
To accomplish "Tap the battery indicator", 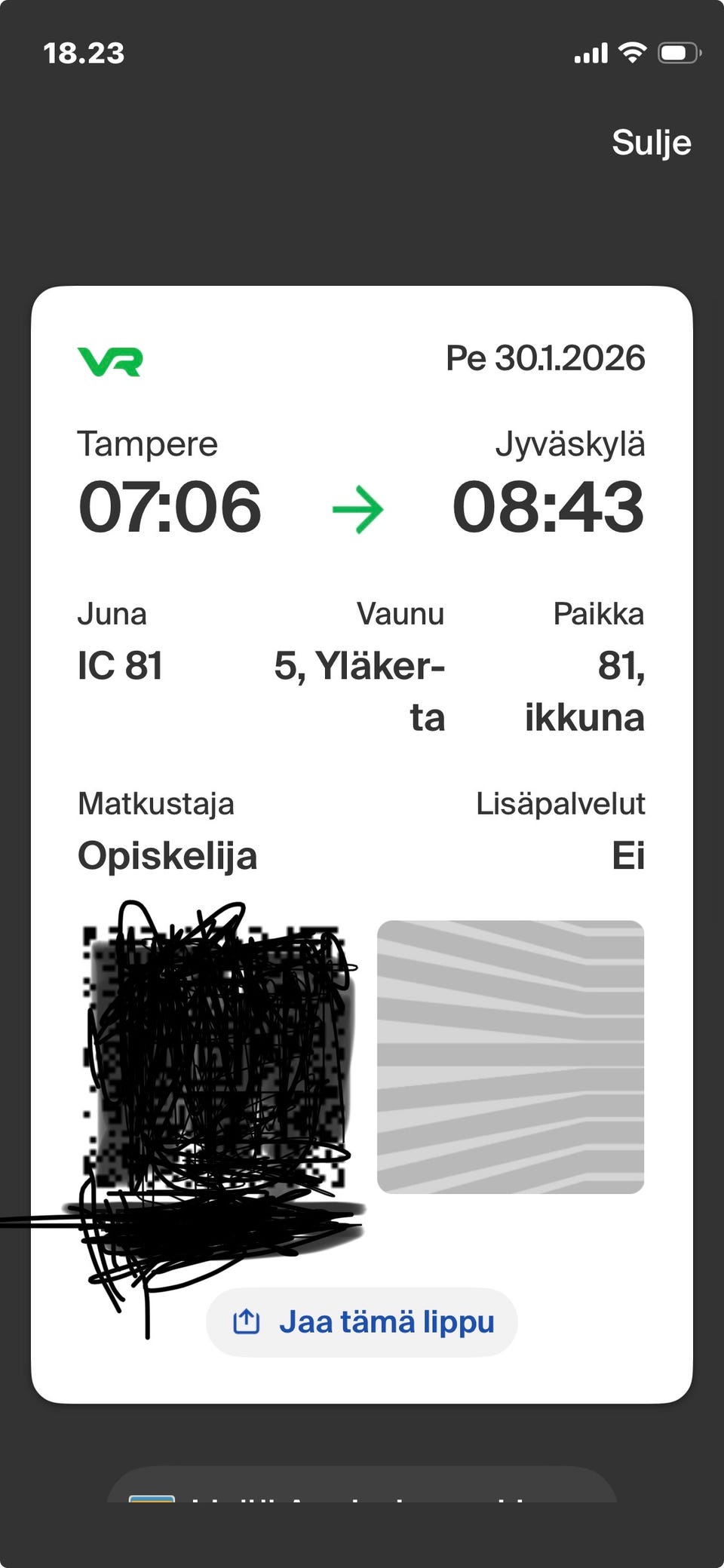I will pyautogui.click(x=677, y=51).
